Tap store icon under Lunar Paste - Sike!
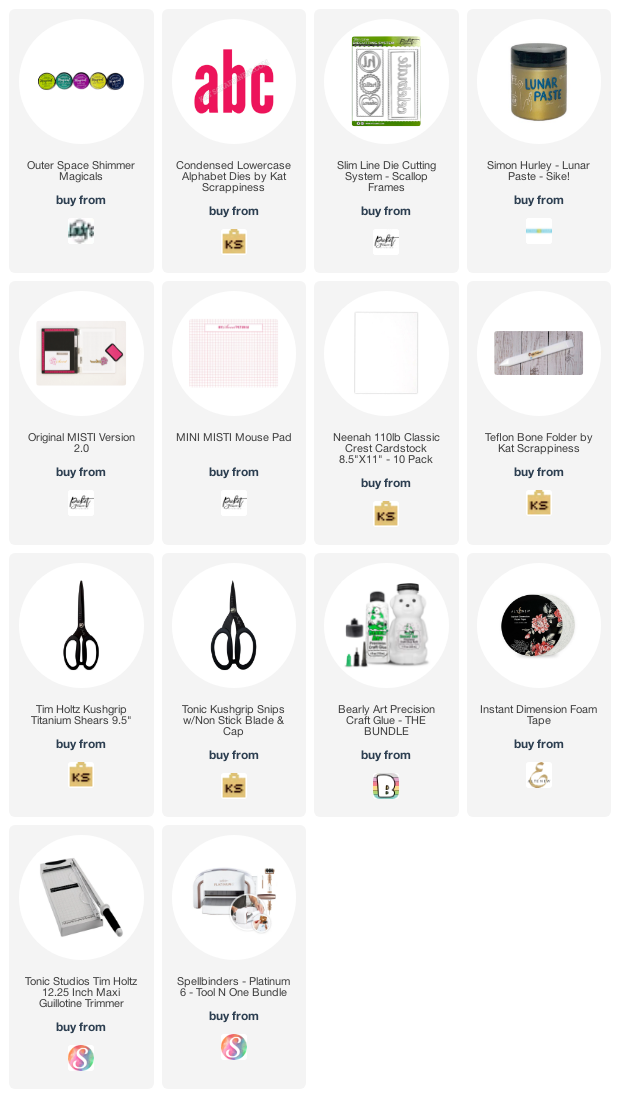This screenshot has height=1110, width=620. (539, 231)
